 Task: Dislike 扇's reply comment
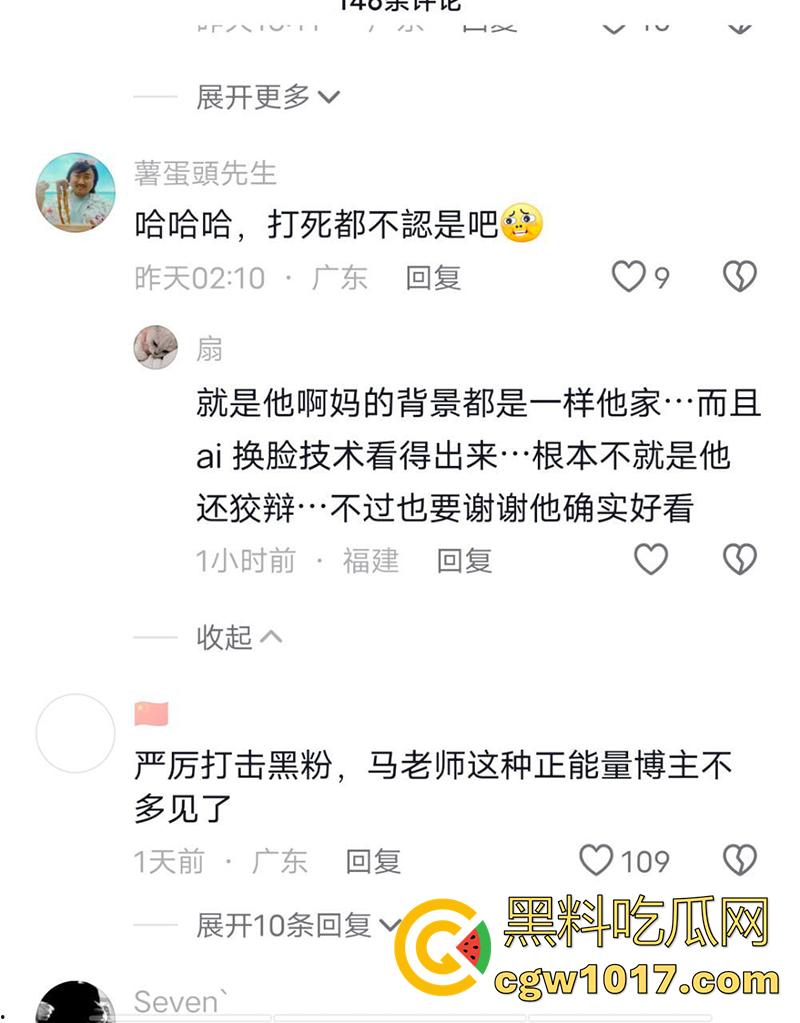point(739,559)
